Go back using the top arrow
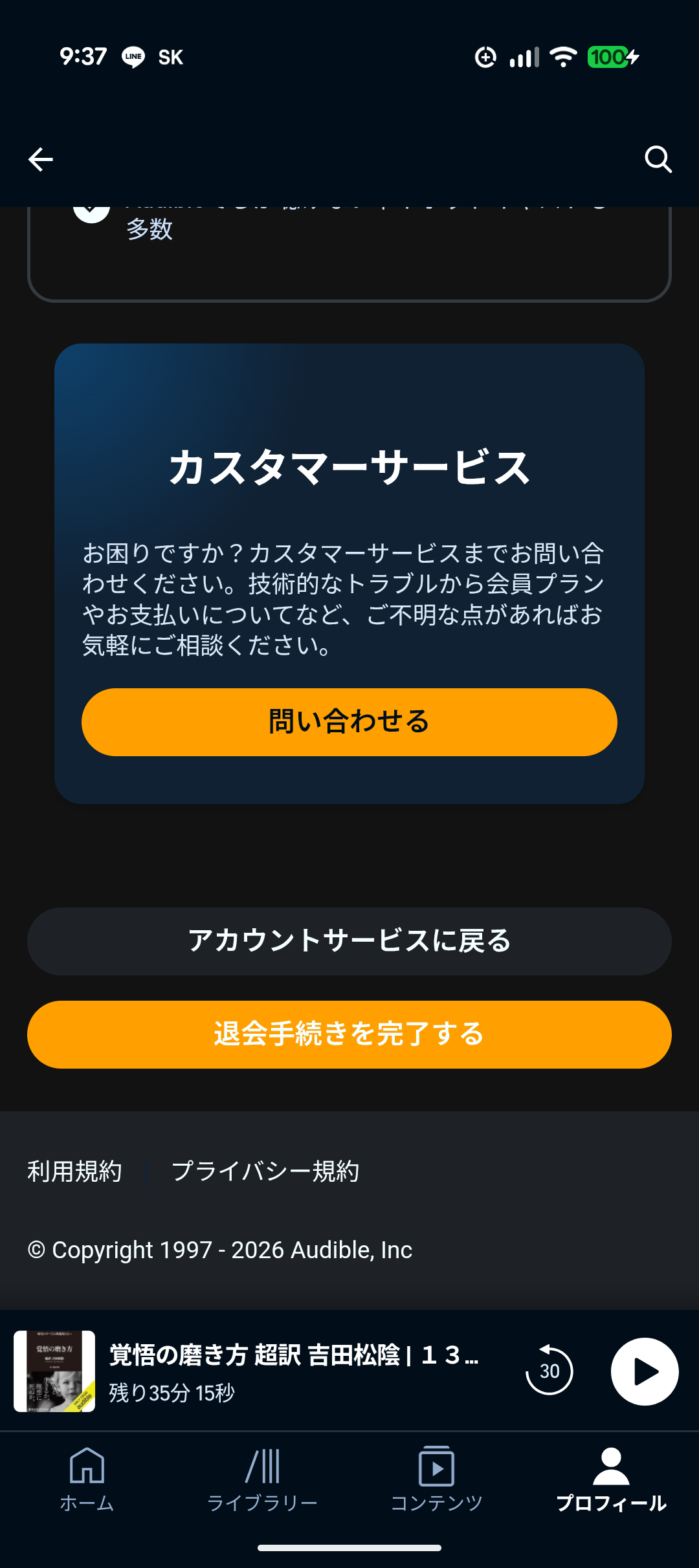Viewport: 699px width, 1568px height. coord(40,159)
